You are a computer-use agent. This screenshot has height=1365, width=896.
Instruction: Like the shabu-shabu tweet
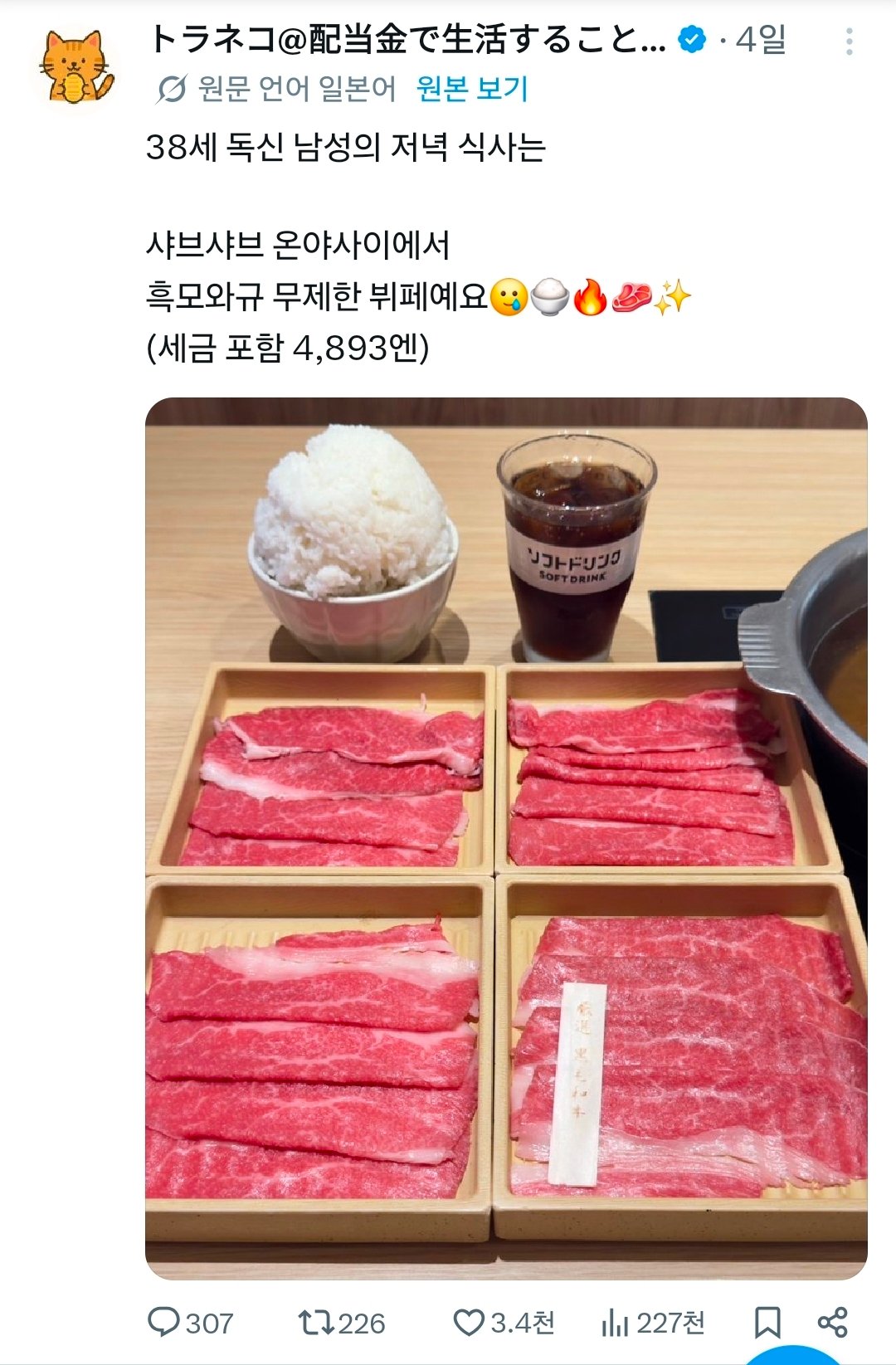point(469,1322)
